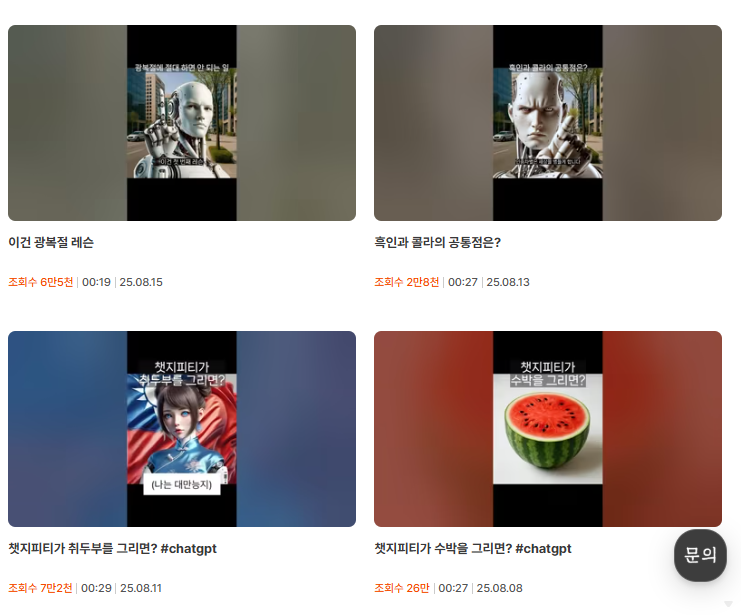Open the video thumbnail for 흑인과 콜라의 공통점은?

(x=547, y=123)
